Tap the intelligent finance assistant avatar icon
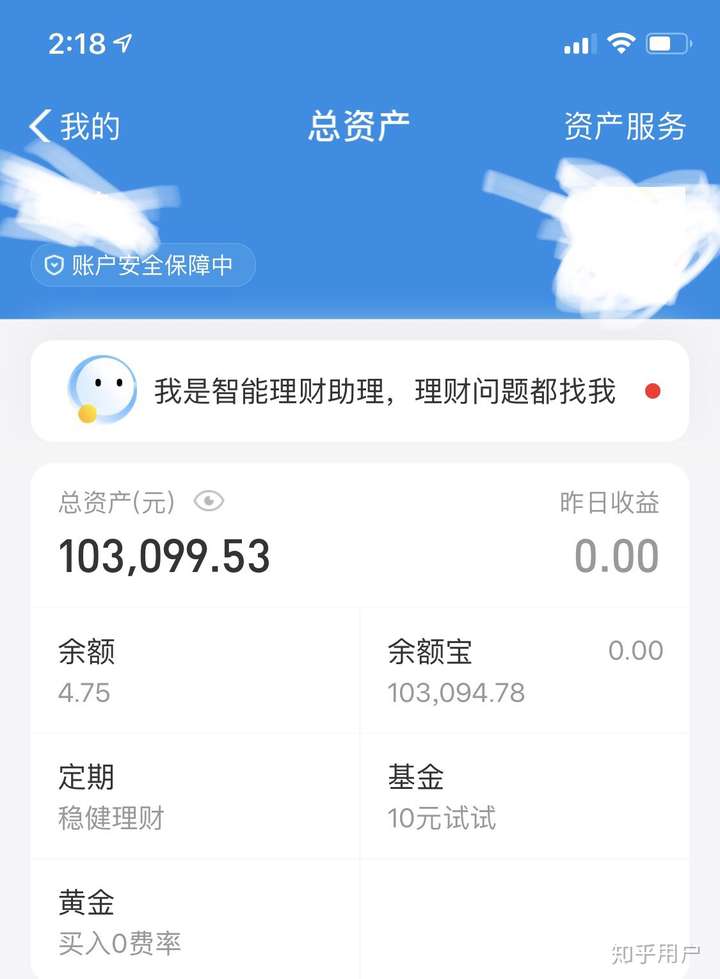The width and height of the screenshot is (720, 979). pos(105,388)
